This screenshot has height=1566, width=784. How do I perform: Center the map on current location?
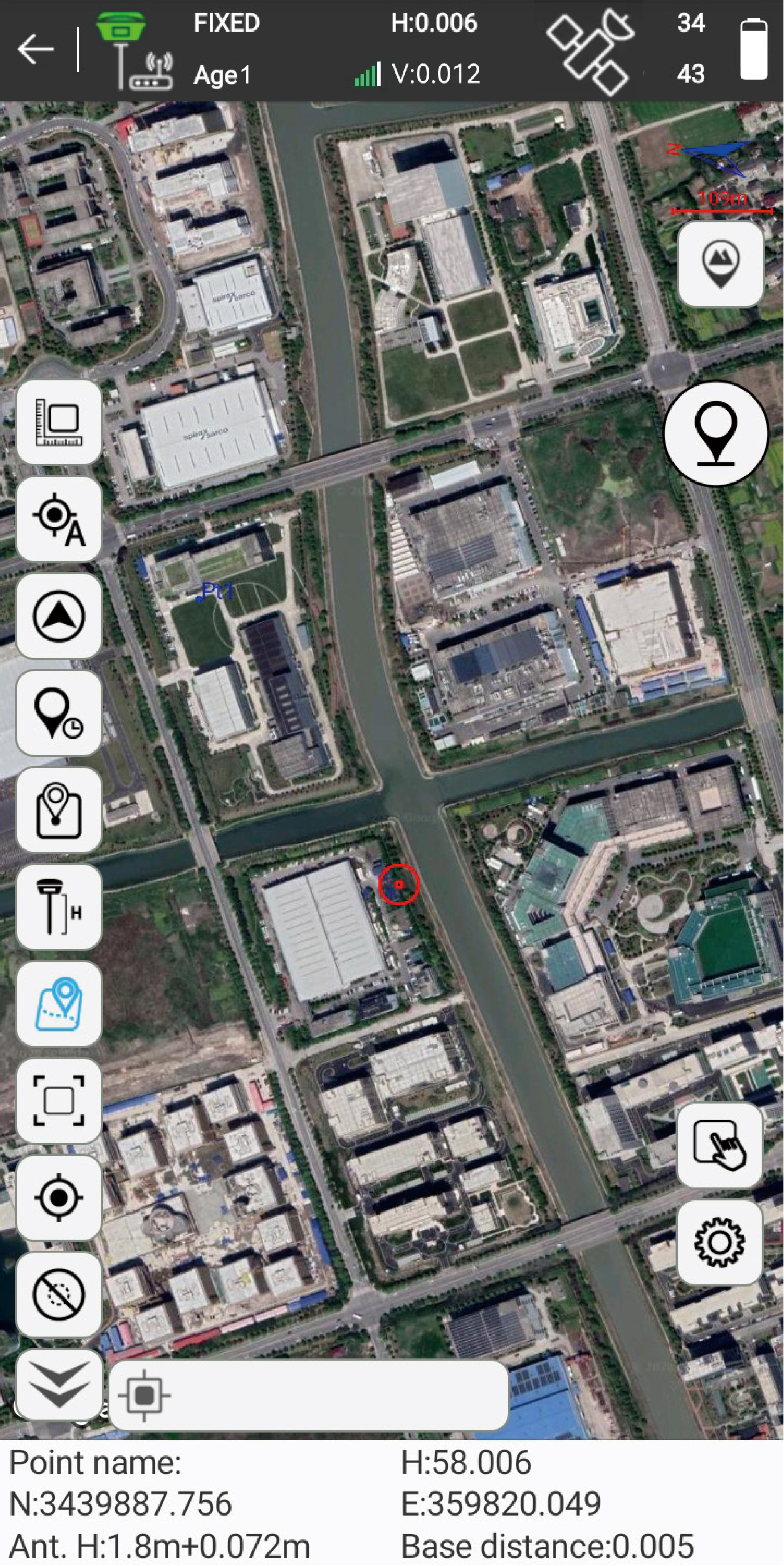[59, 1197]
